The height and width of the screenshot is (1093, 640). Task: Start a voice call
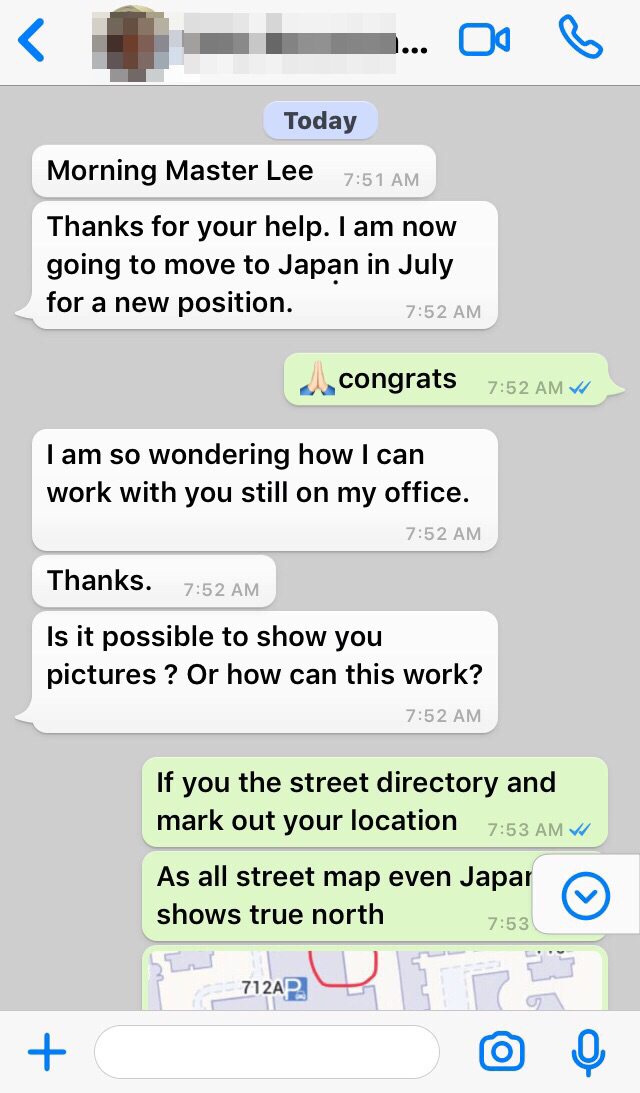[580, 40]
